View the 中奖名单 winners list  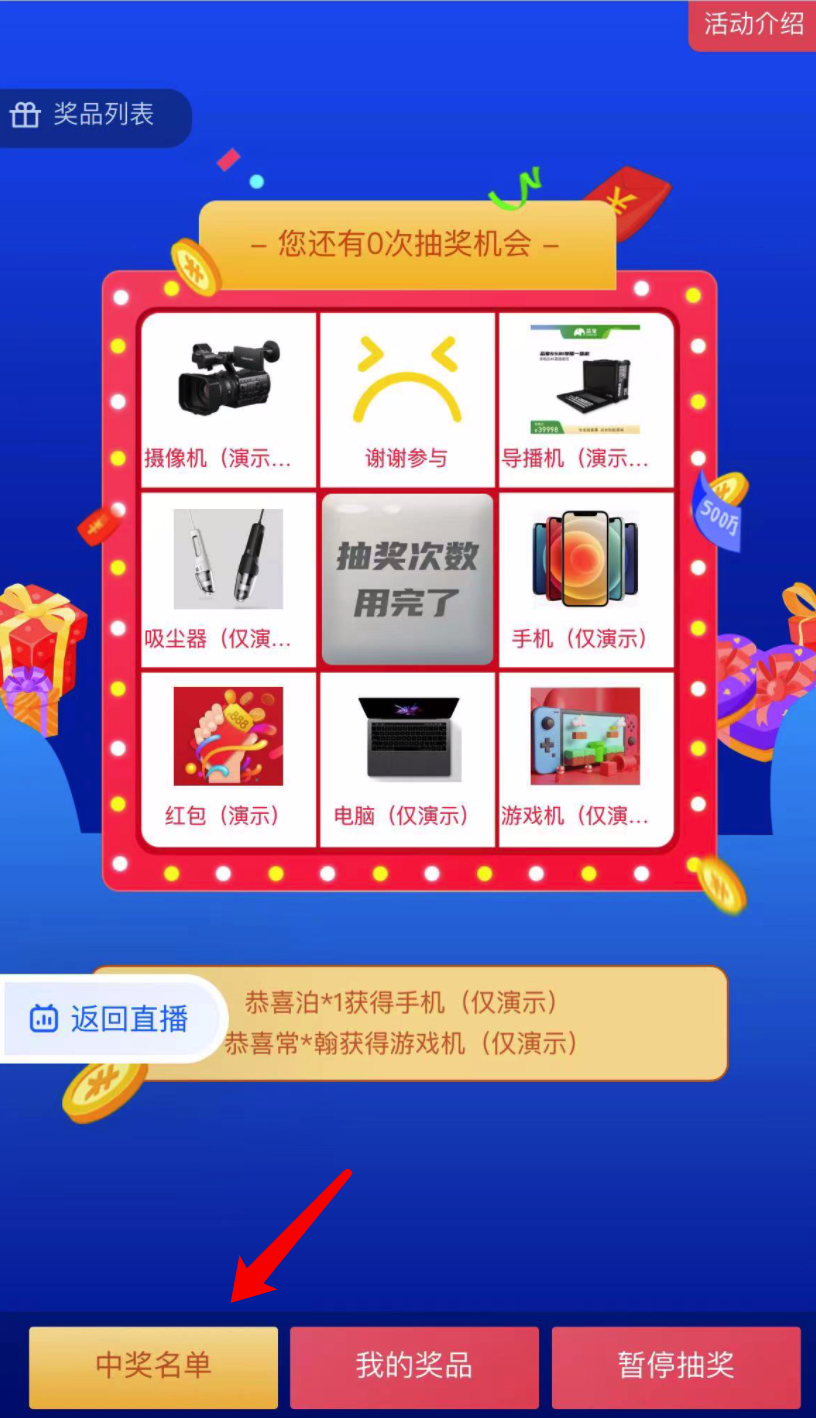(x=153, y=1366)
